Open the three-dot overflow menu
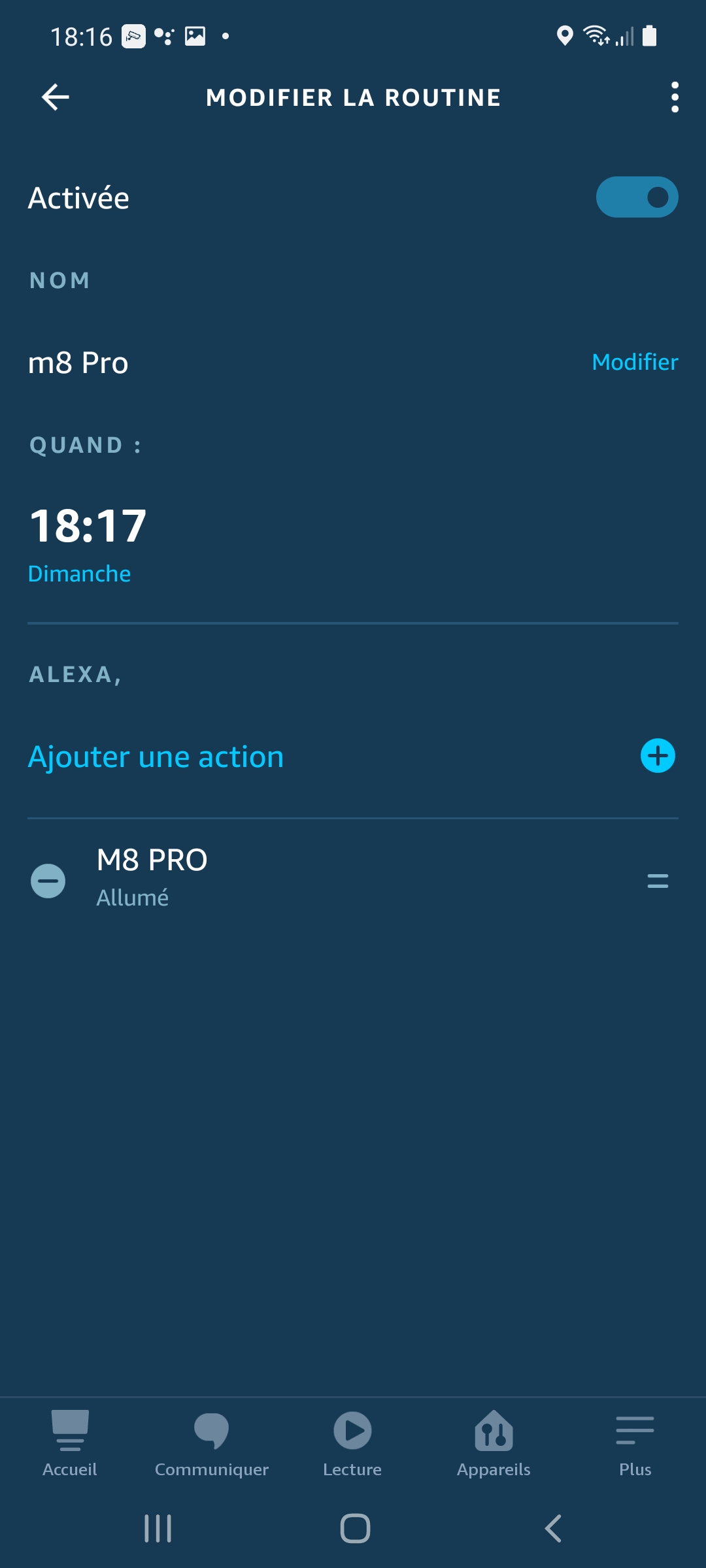This screenshot has width=706, height=1568. coord(675,97)
